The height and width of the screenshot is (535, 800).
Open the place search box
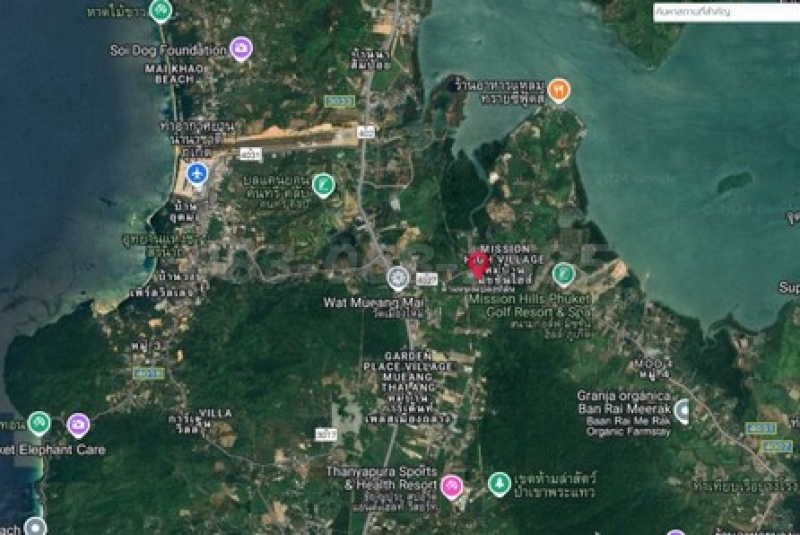coord(723,10)
